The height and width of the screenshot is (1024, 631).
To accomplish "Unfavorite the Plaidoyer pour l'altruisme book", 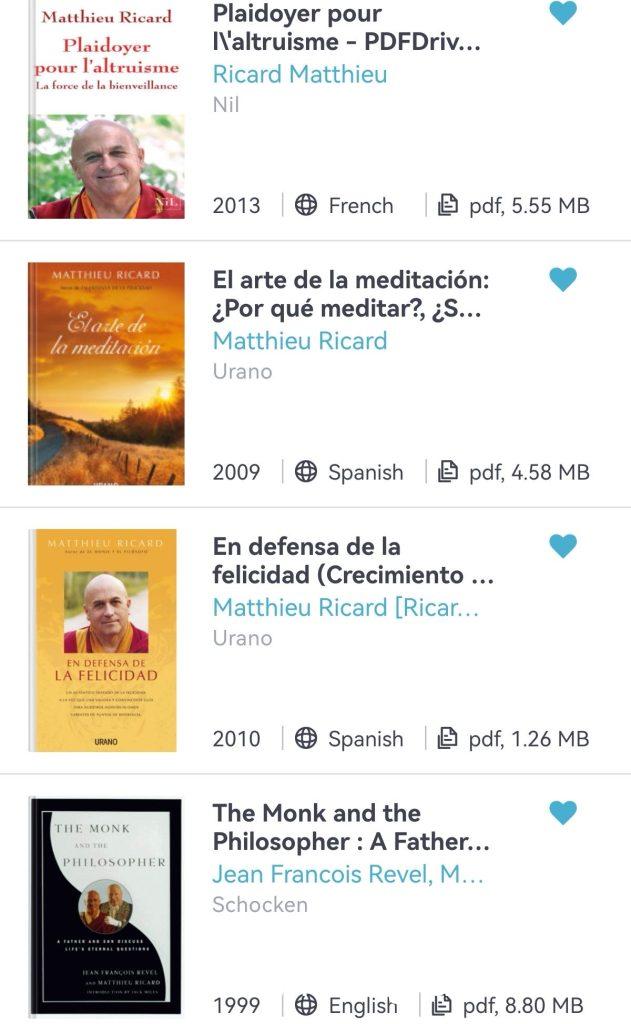I will point(562,12).
